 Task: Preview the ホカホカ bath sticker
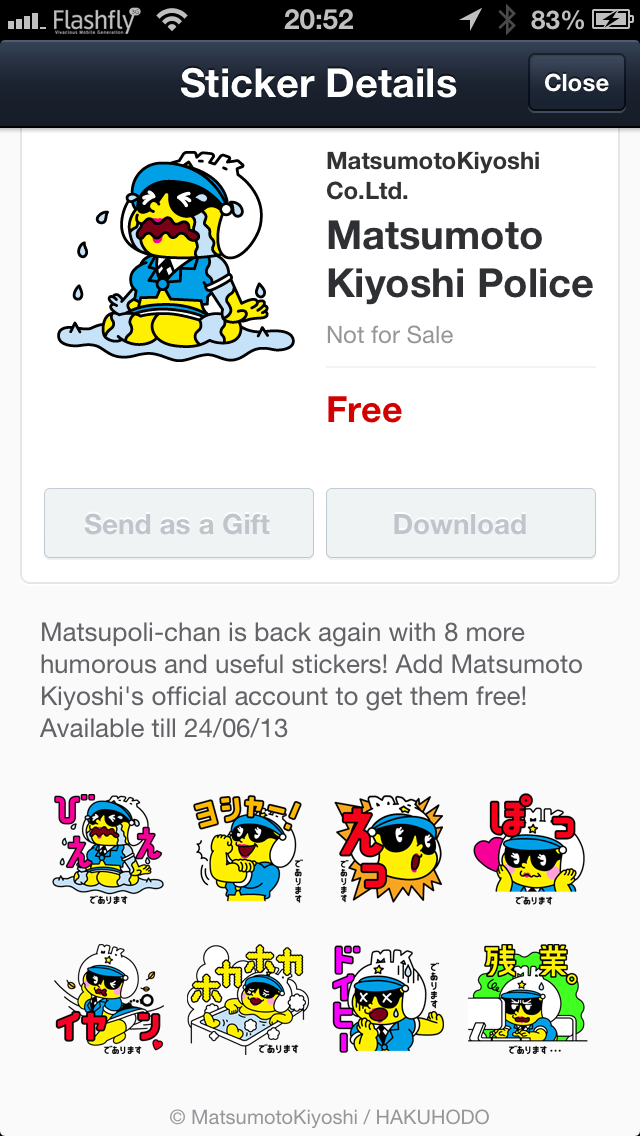click(x=250, y=996)
